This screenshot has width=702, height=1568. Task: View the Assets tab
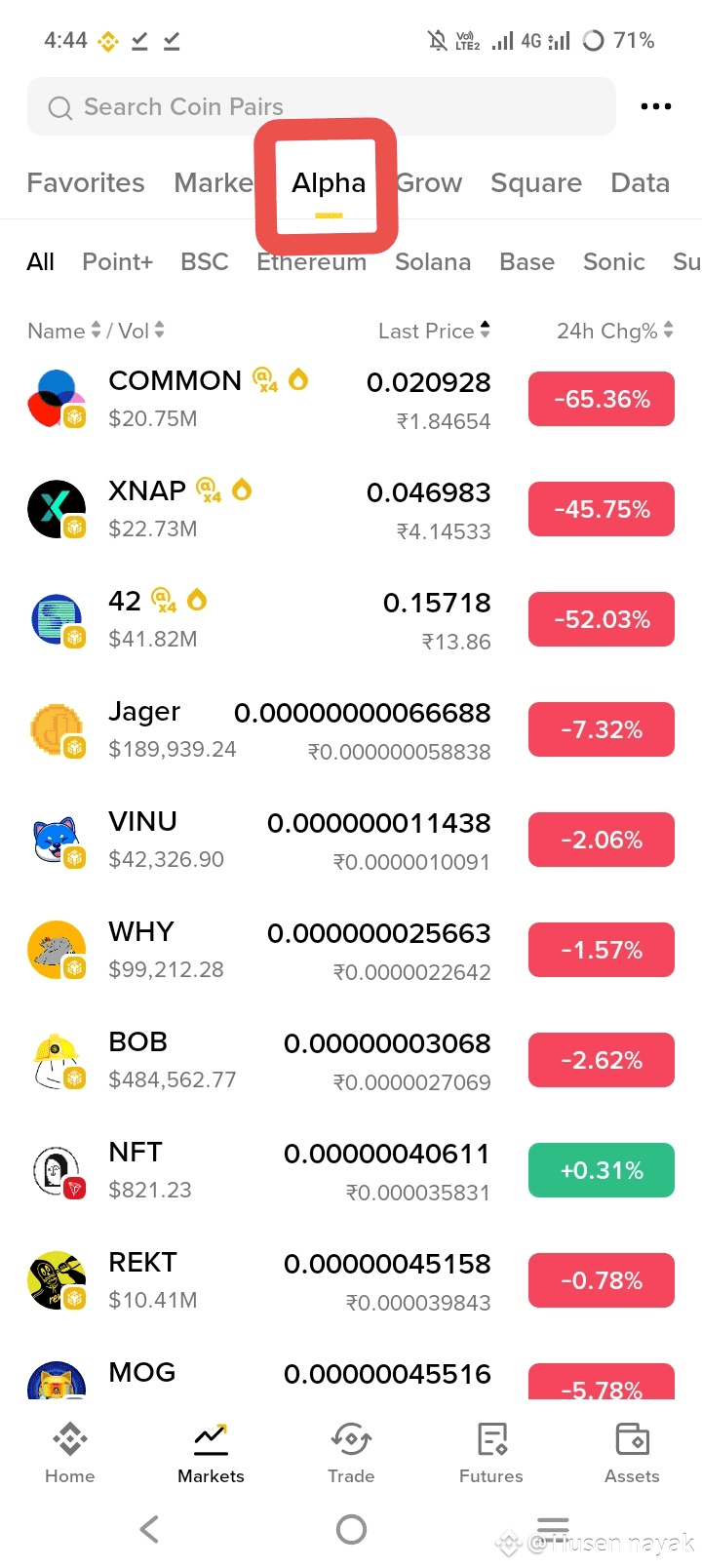(x=632, y=1453)
